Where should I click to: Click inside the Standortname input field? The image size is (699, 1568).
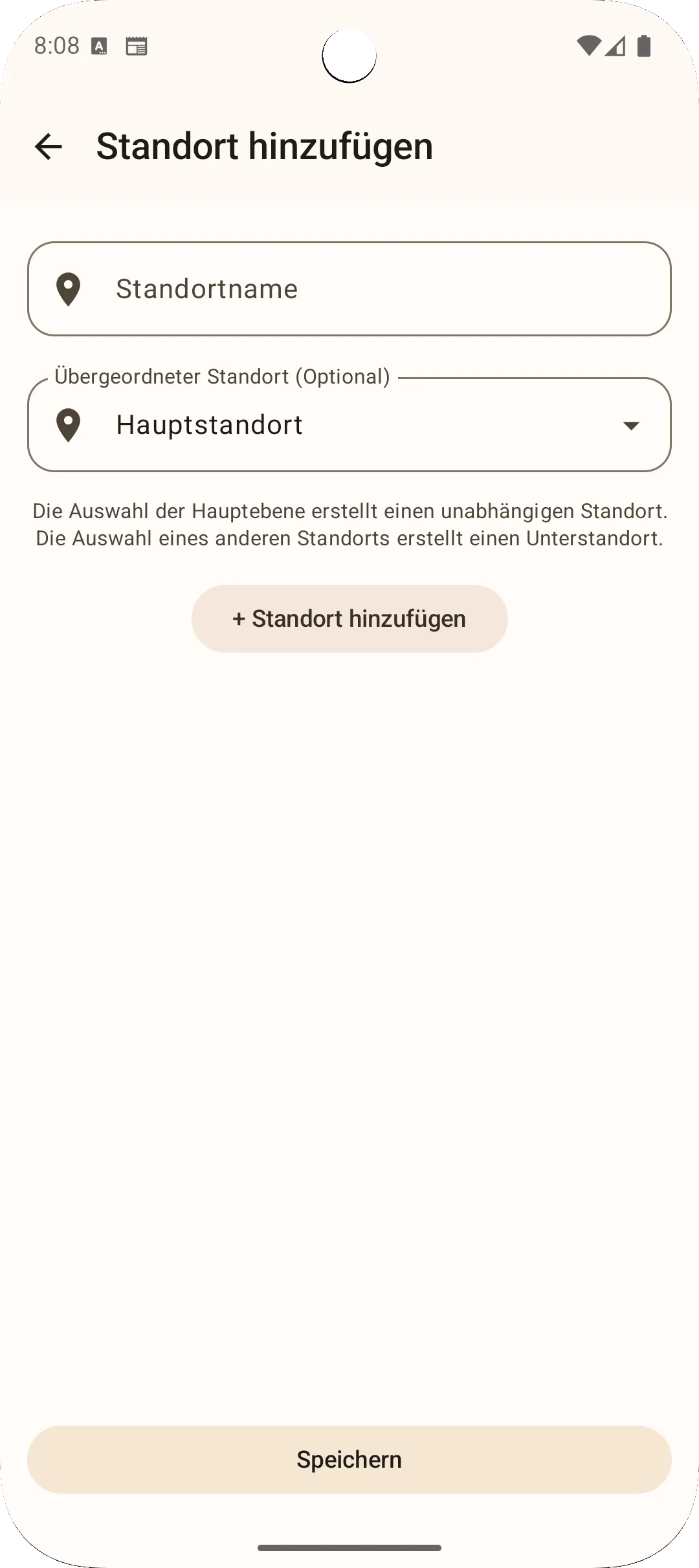pos(349,289)
